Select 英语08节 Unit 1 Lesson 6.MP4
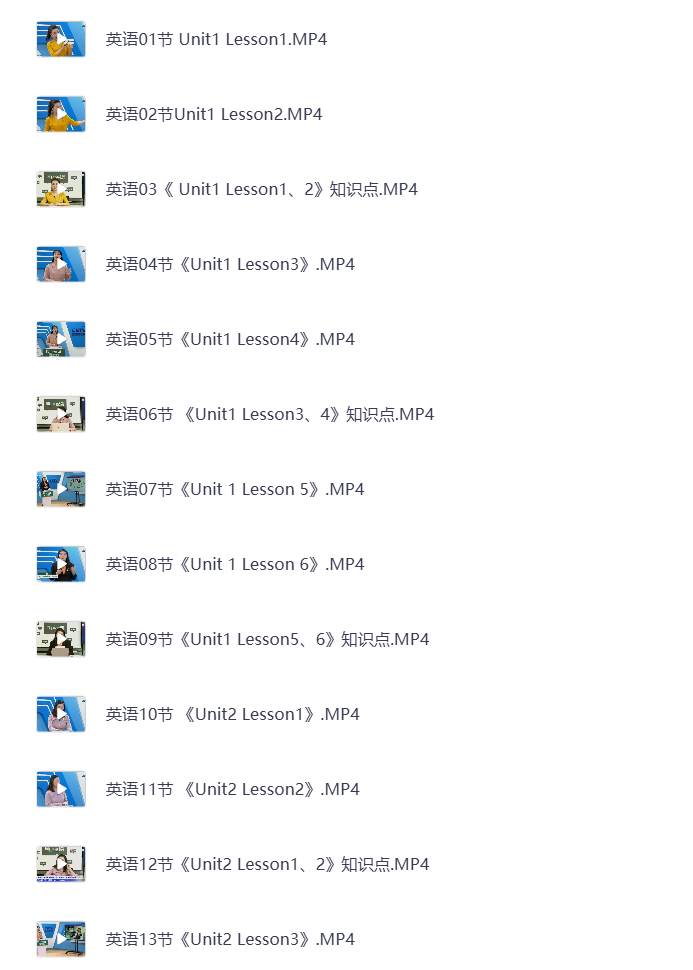The image size is (693, 970). click(235, 565)
